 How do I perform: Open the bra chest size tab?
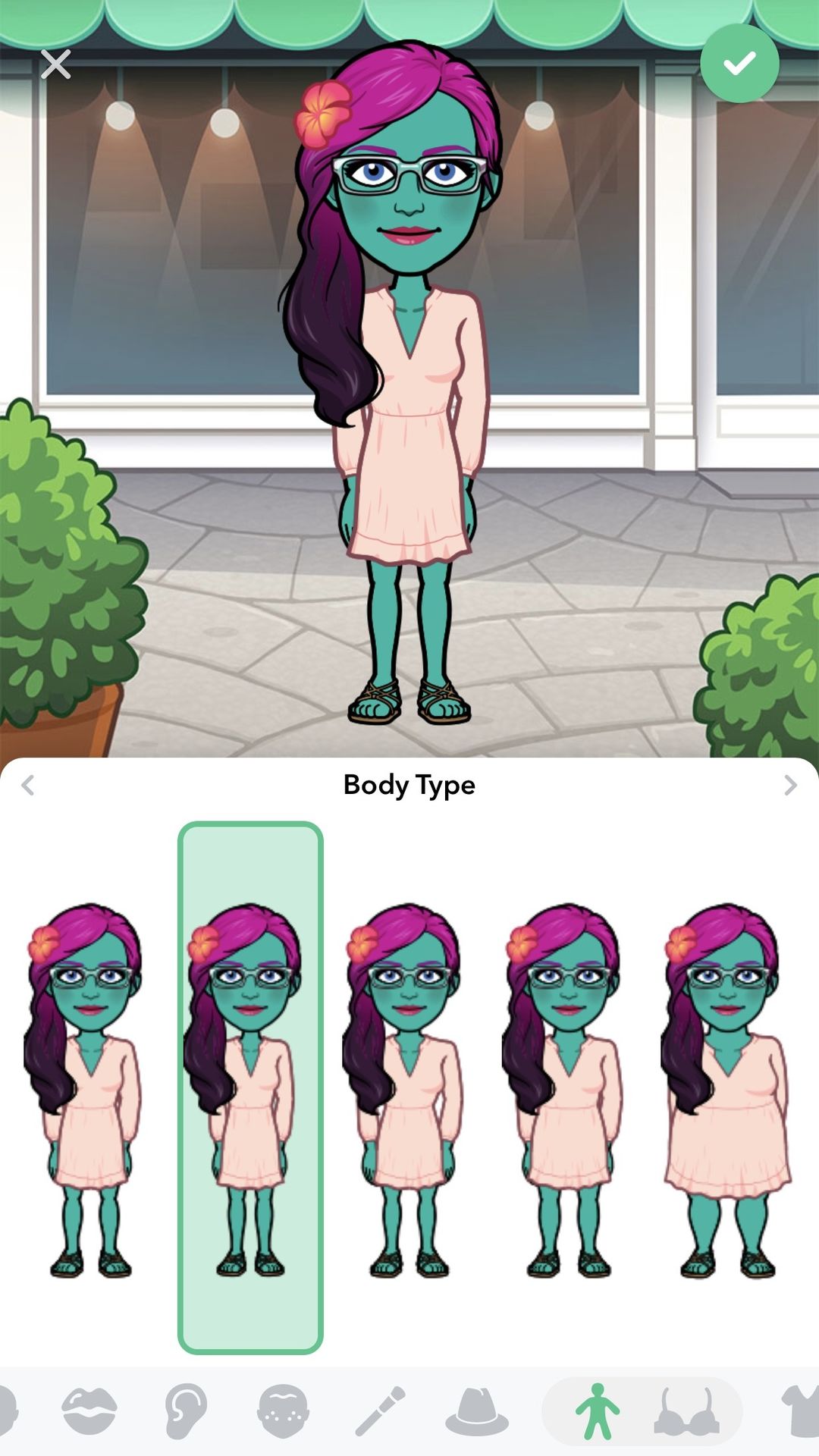pos(687,1411)
